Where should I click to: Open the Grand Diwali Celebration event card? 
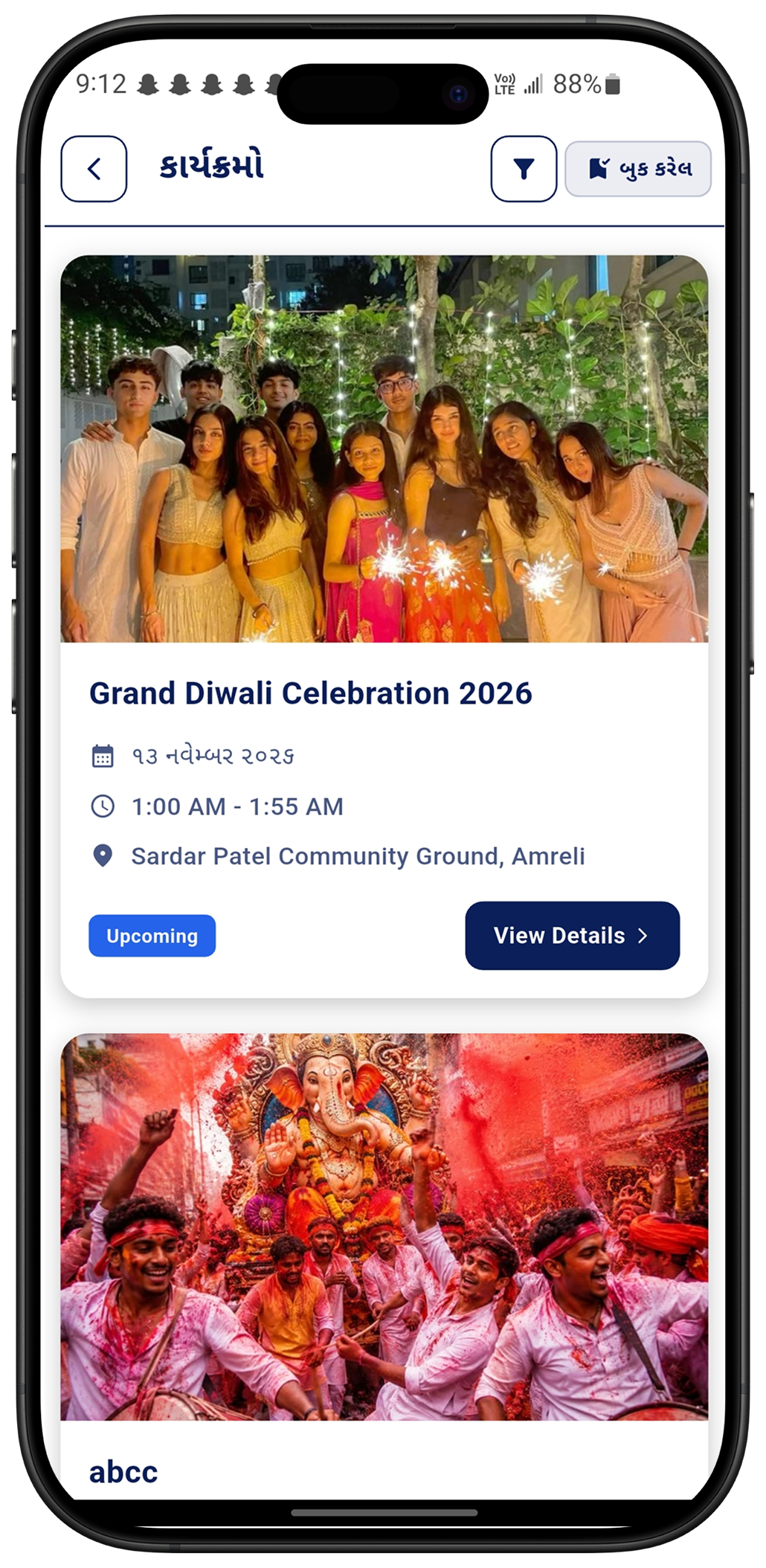(x=384, y=626)
